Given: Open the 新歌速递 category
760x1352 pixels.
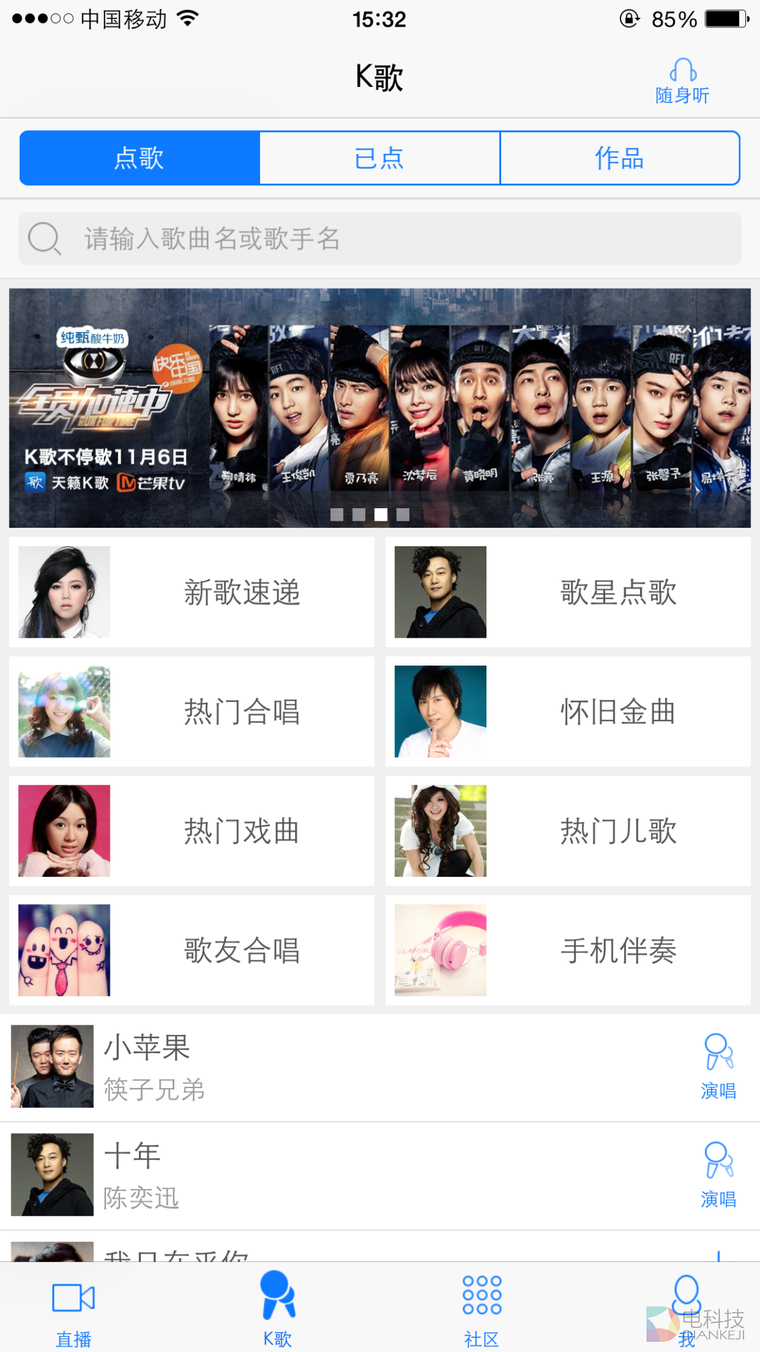Looking at the screenshot, I should (x=192, y=591).
